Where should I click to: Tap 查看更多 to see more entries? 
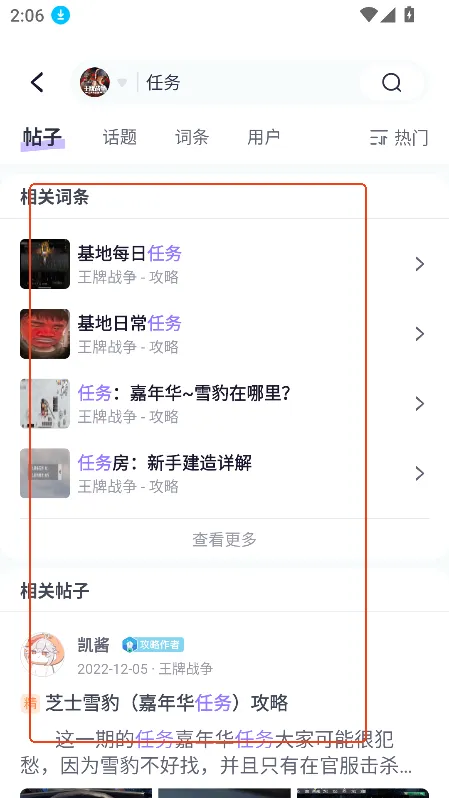click(224, 539)
